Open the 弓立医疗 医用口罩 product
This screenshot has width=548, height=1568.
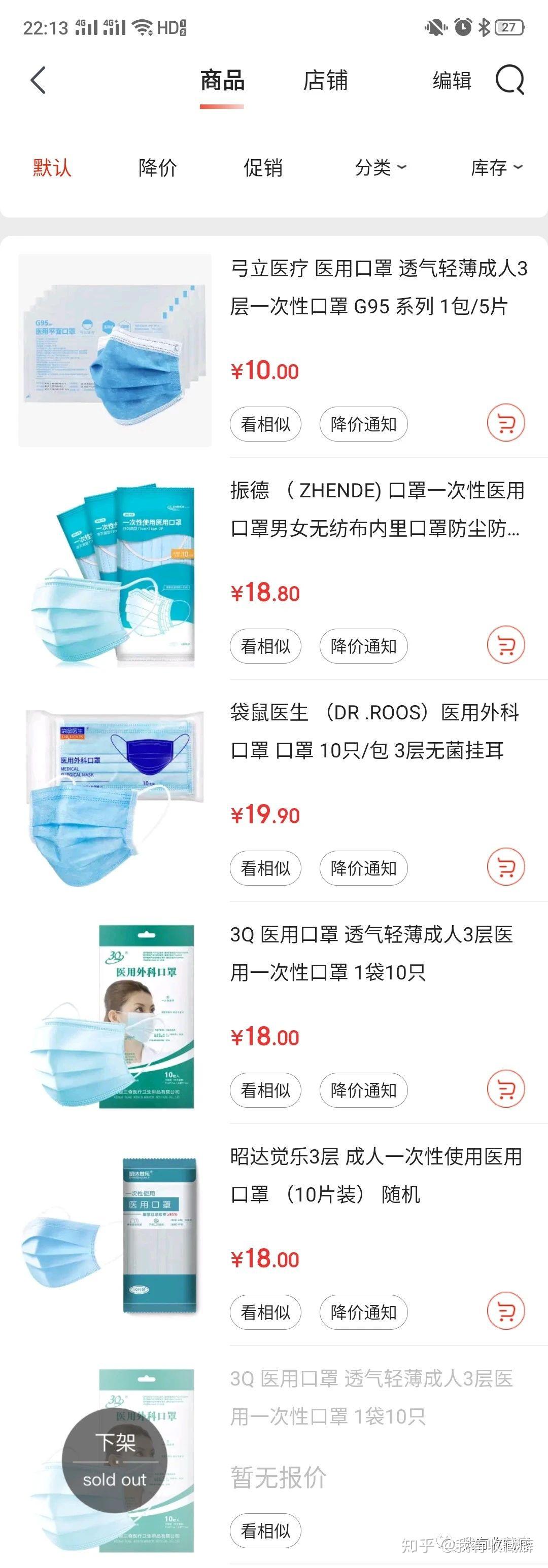[378, 287]
